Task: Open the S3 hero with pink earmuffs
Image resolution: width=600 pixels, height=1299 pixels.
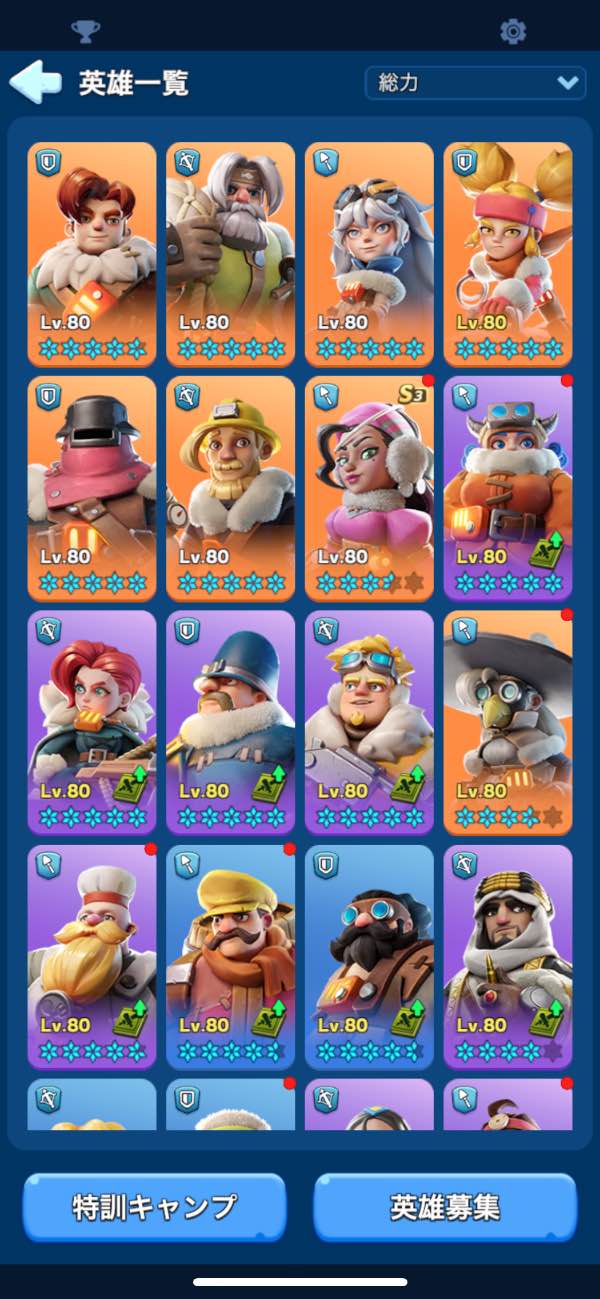Action: coord(369,487)
